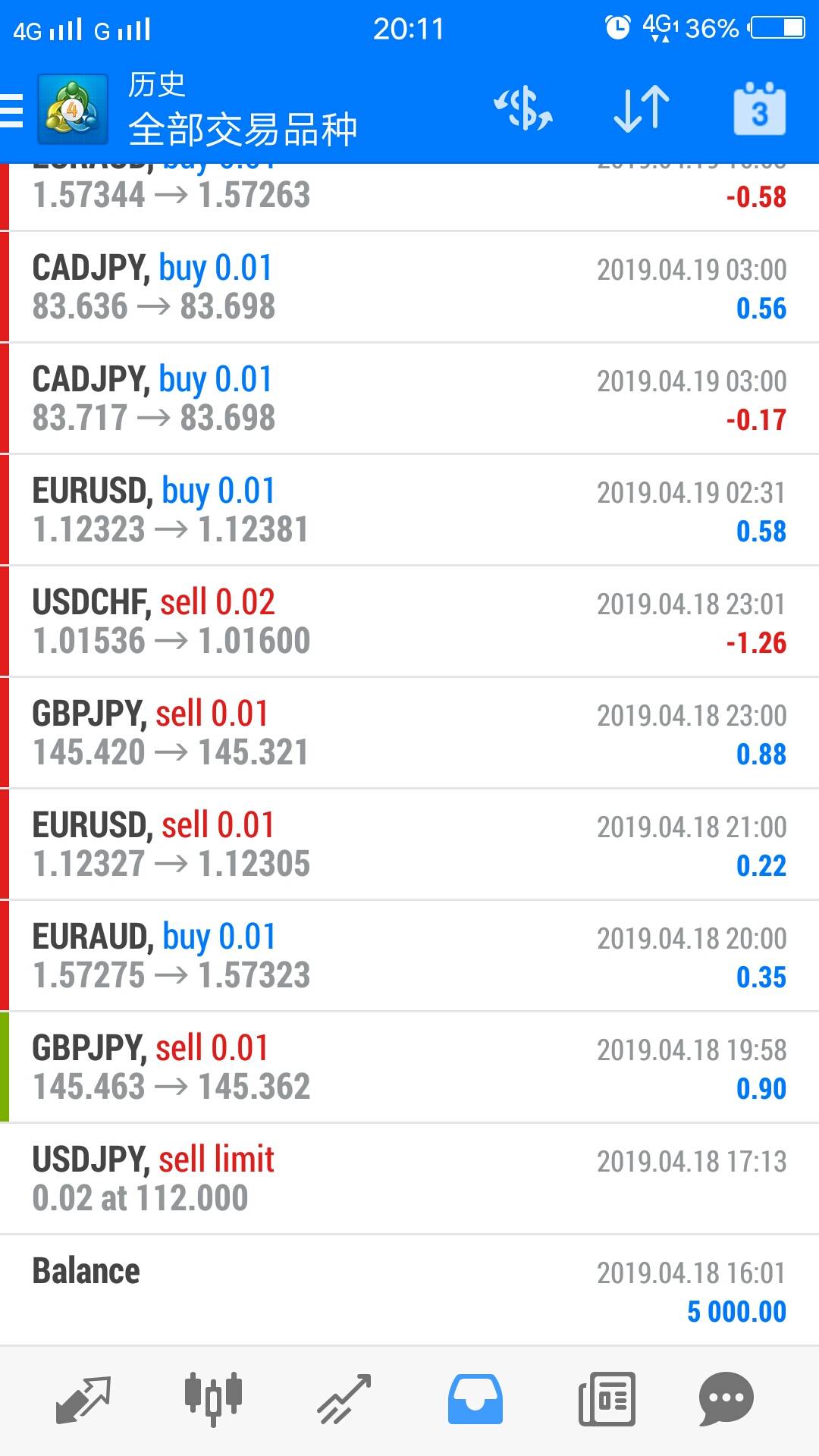The height and width of the screenshot is (1456, 819).
Task: Switch to the Quotes tab
Action: coord(83,1399)
